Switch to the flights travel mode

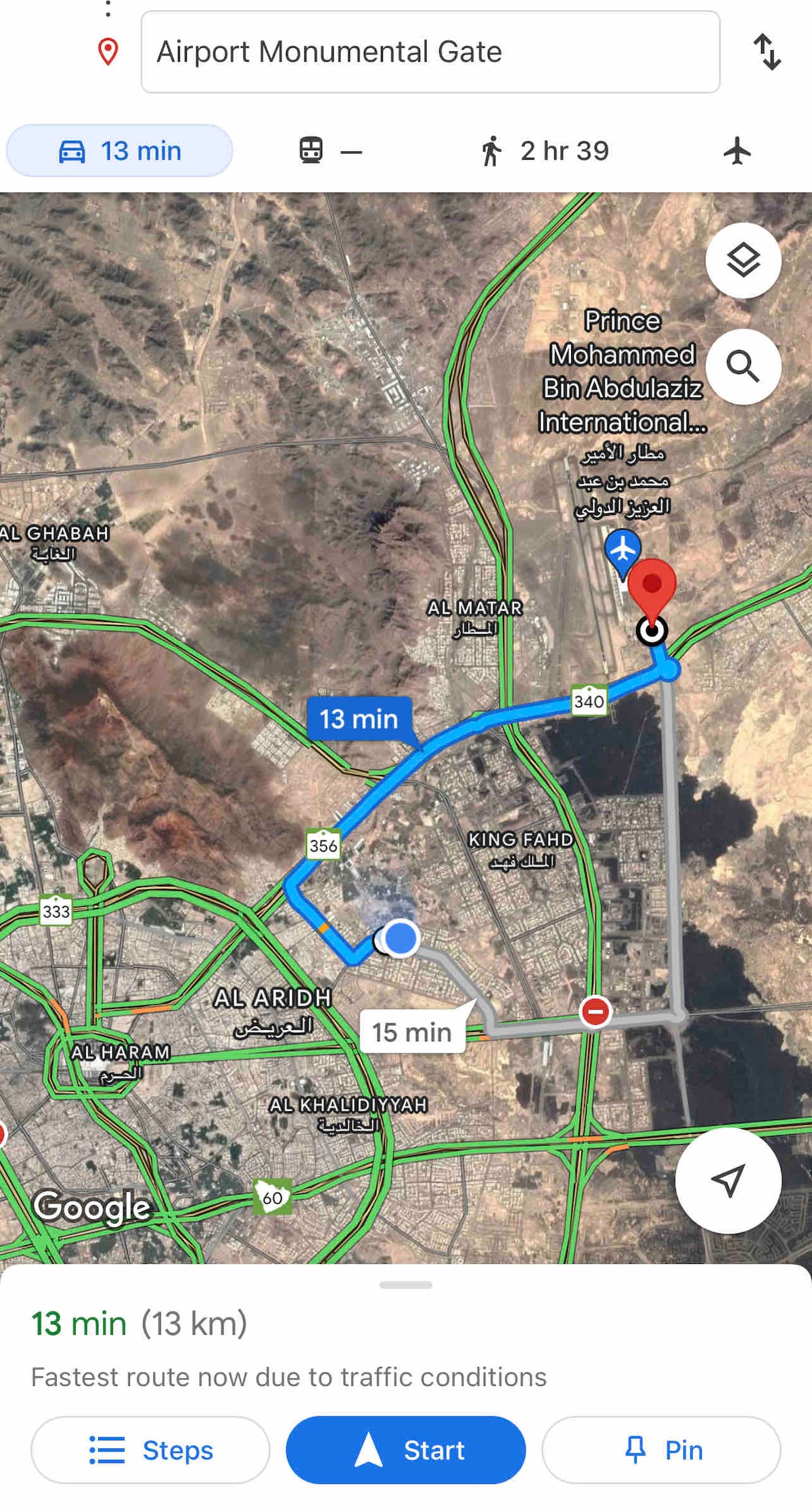[737, 150]
